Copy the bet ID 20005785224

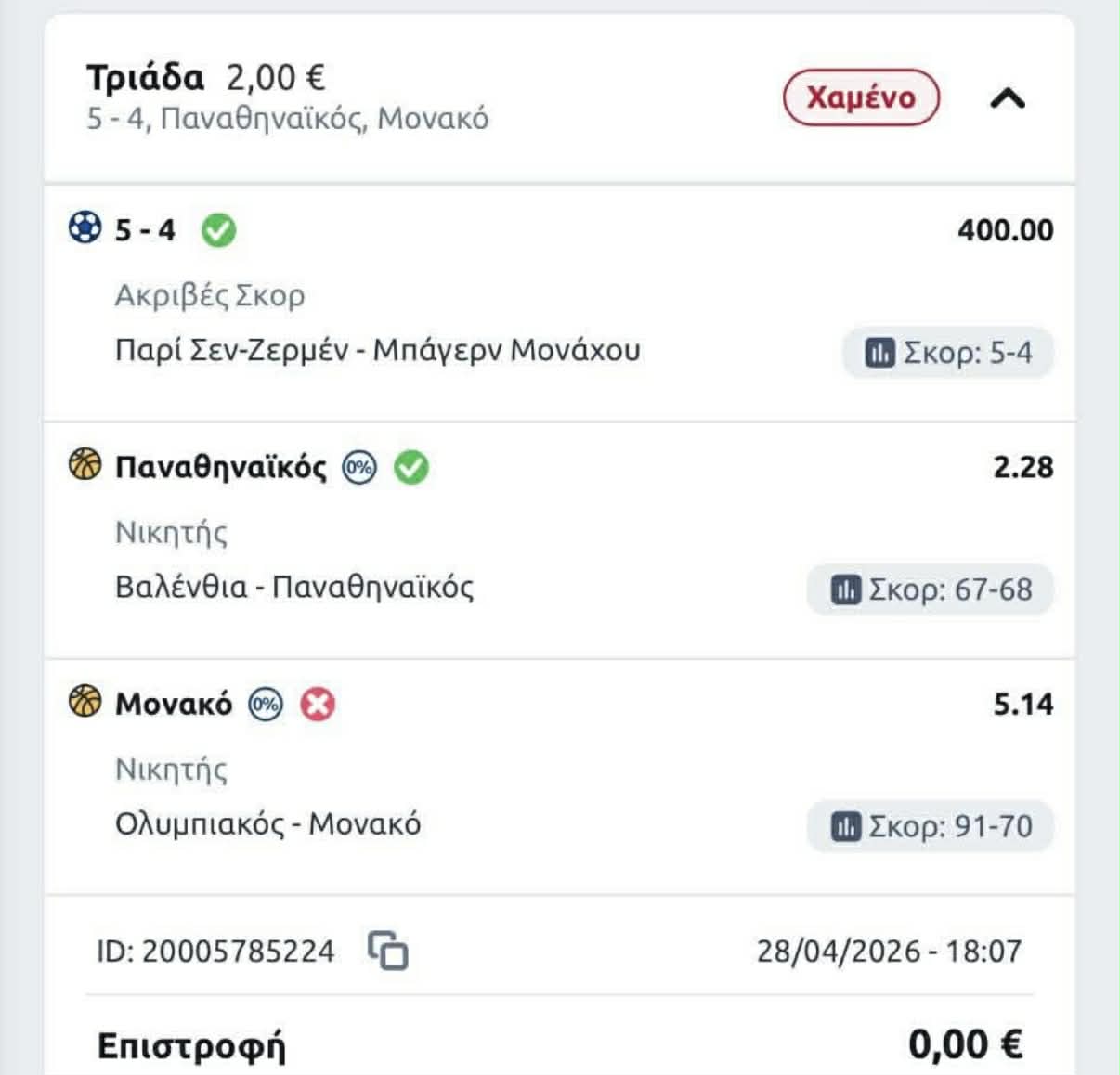pos(388,952)
